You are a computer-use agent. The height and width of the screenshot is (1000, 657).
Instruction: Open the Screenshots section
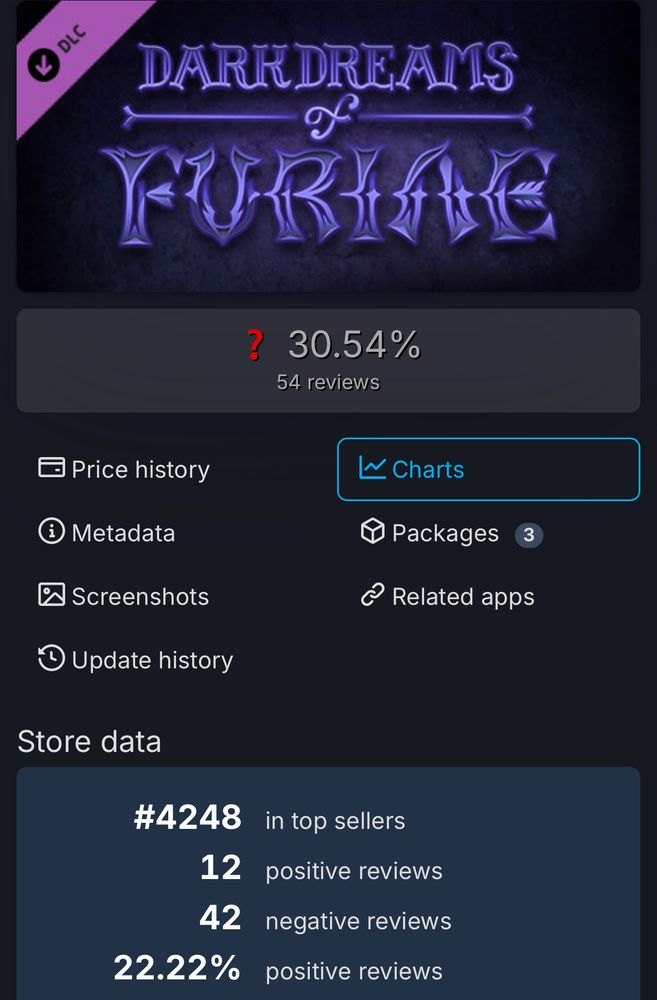click(x=124, y=597)
